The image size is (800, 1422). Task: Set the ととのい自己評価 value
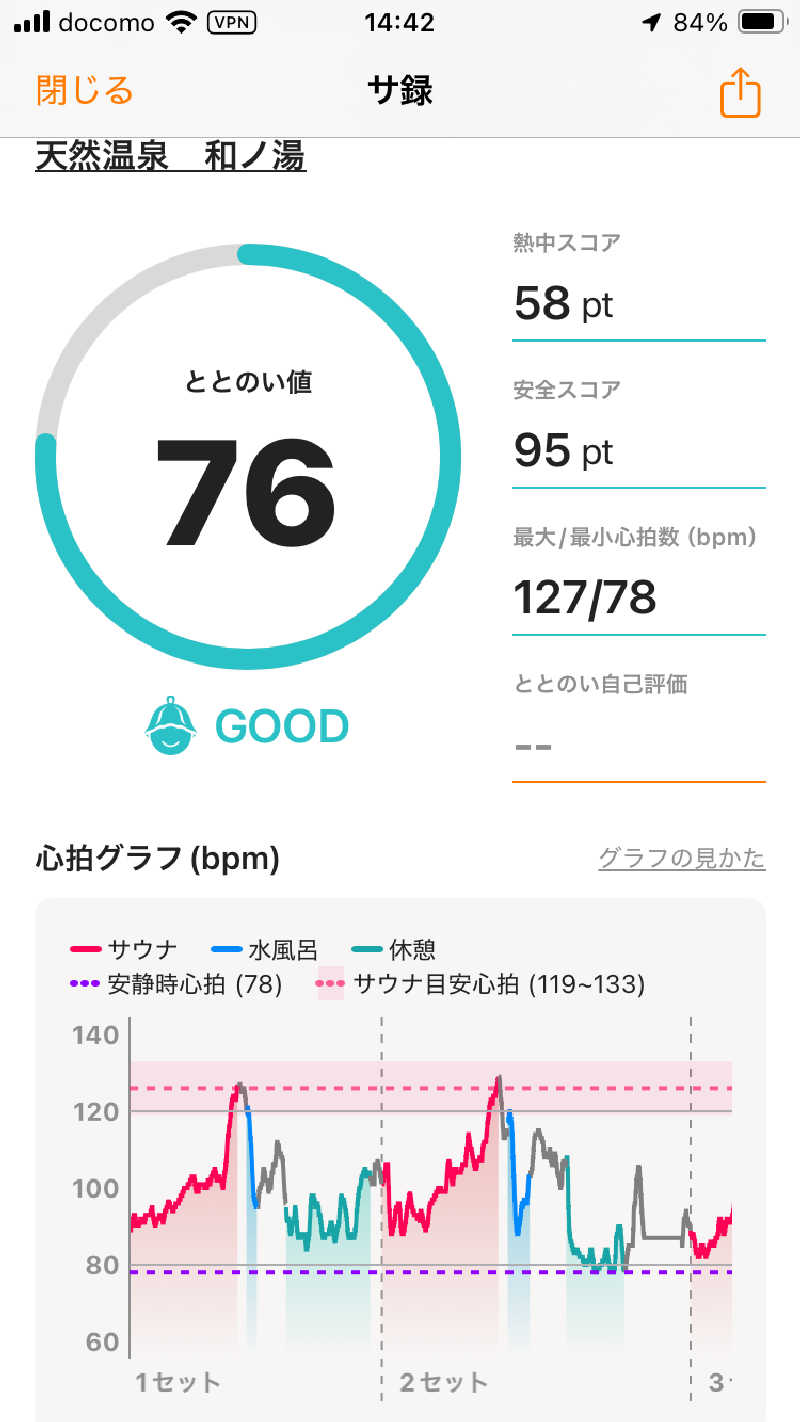(x=638, y=745)
